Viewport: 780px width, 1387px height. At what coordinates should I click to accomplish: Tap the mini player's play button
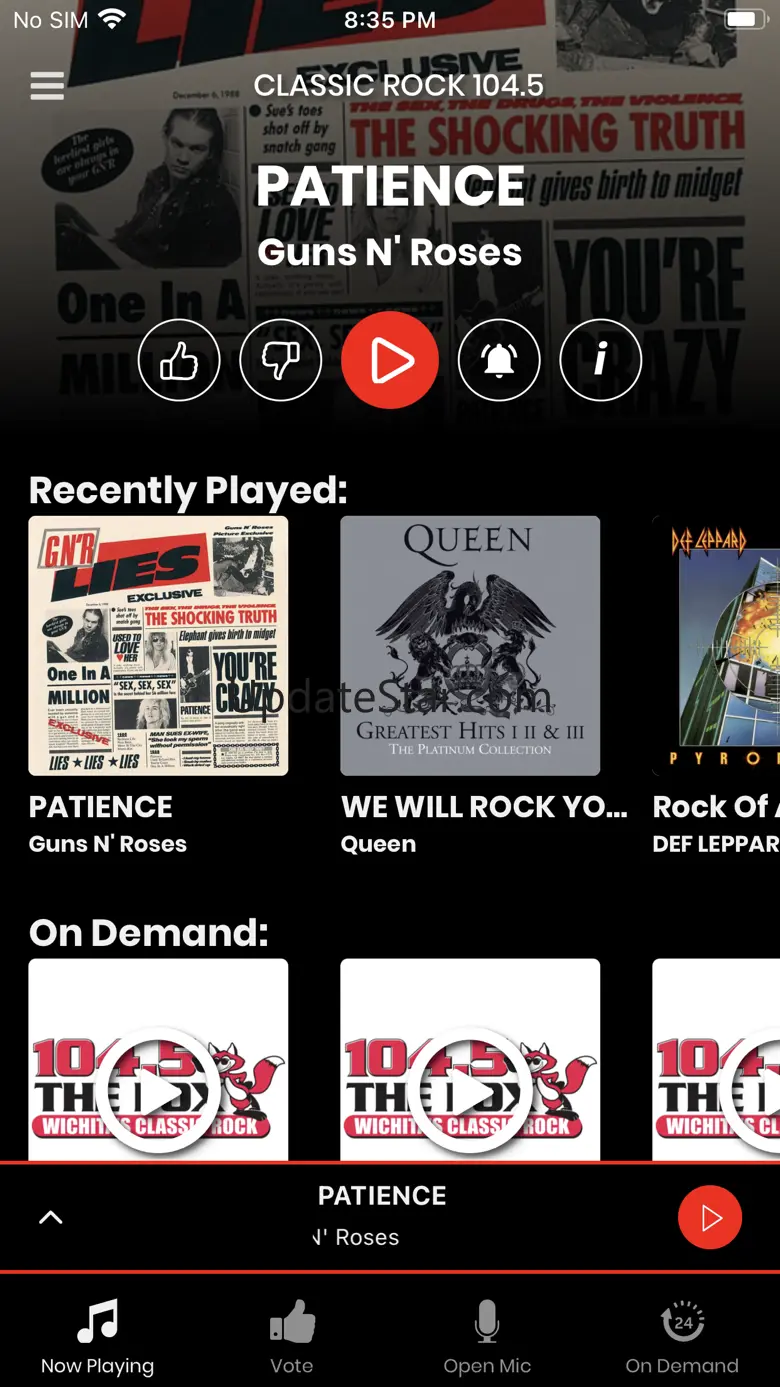pos(710,1217)
